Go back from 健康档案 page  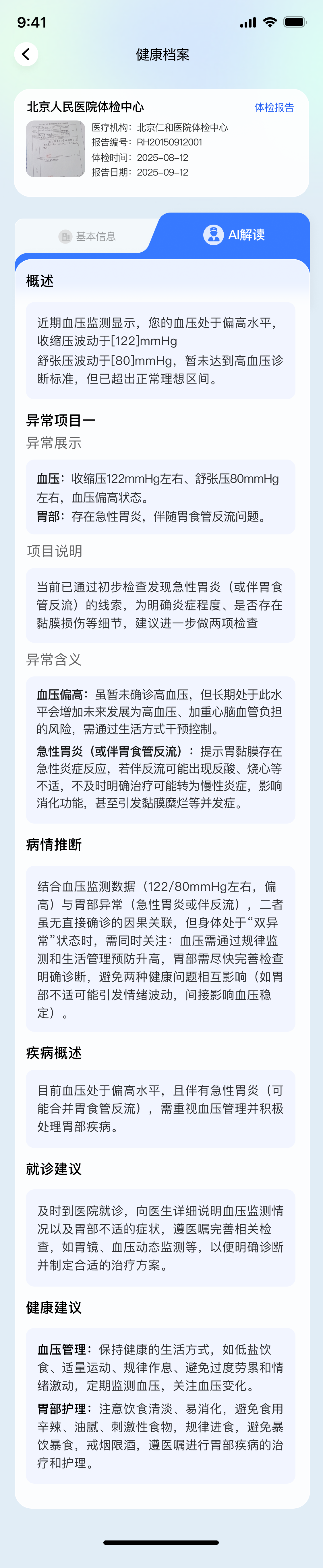click(x=26, y=54)
